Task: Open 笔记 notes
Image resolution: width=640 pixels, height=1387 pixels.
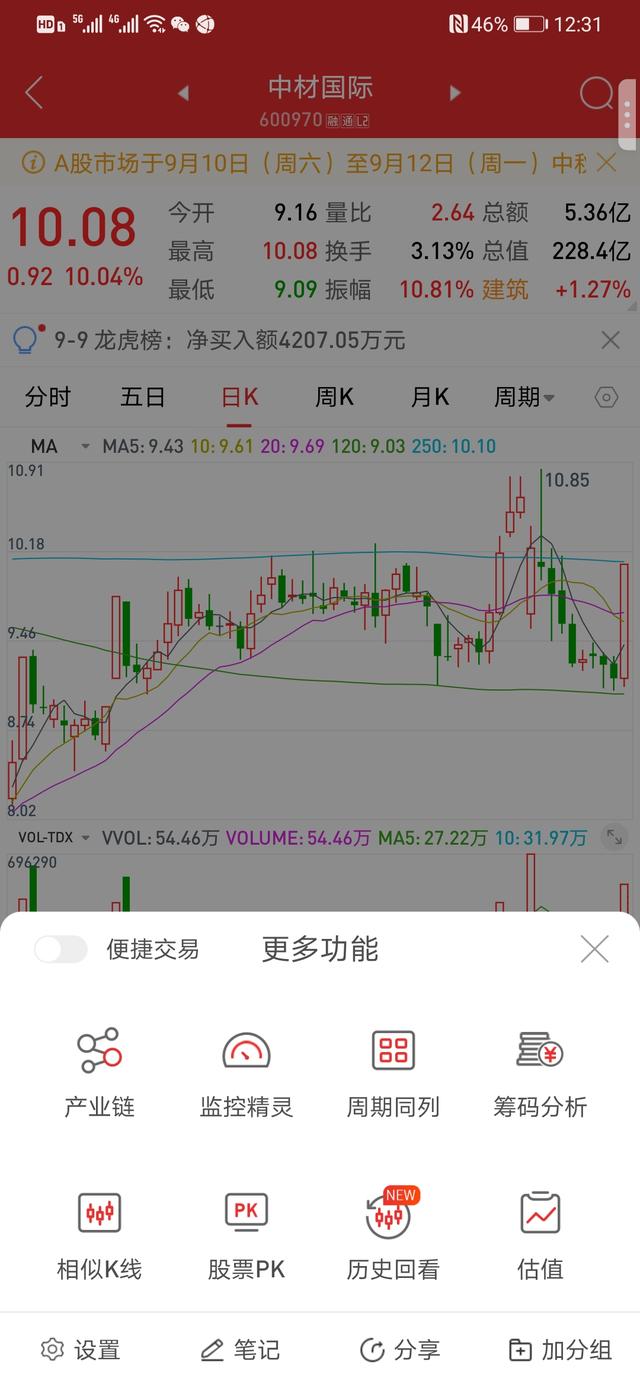Action: (x=240, y=1350)
